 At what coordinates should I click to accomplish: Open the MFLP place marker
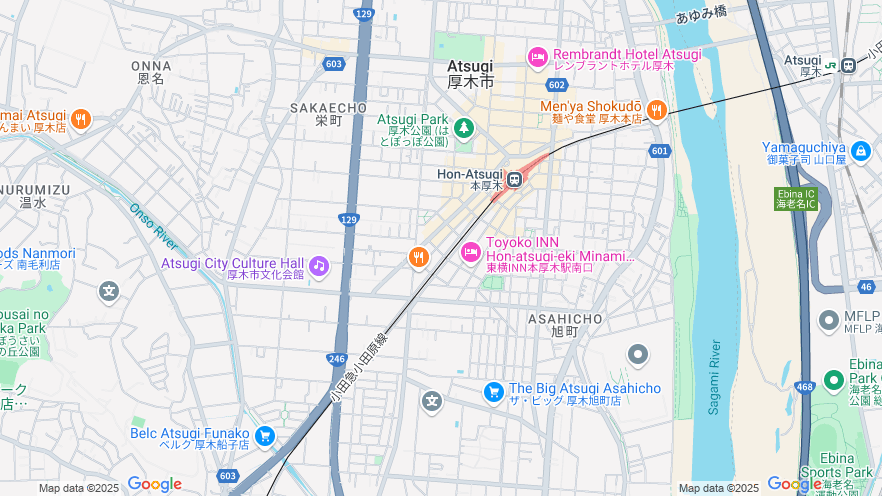point(828,321)
